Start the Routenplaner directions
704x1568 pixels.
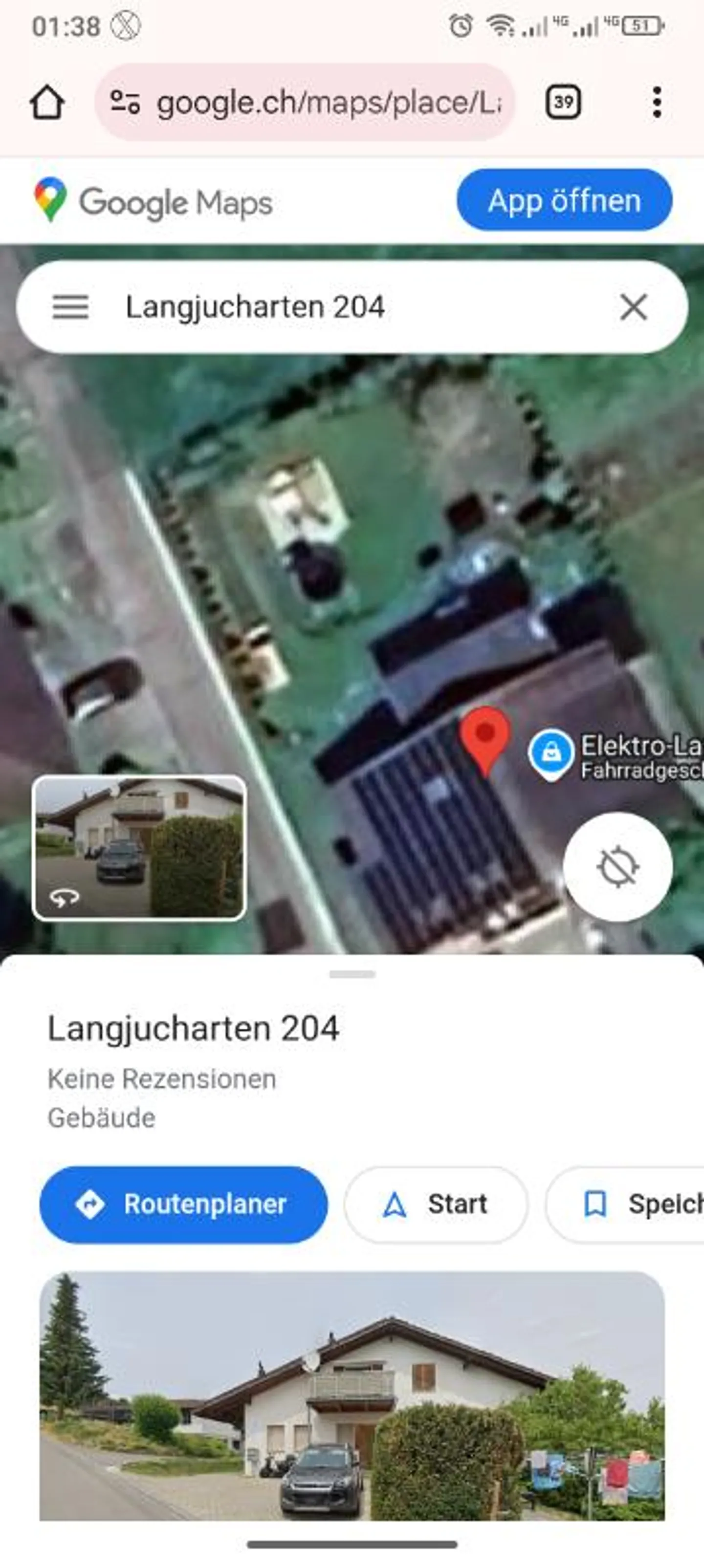[x=183, y=1204]
